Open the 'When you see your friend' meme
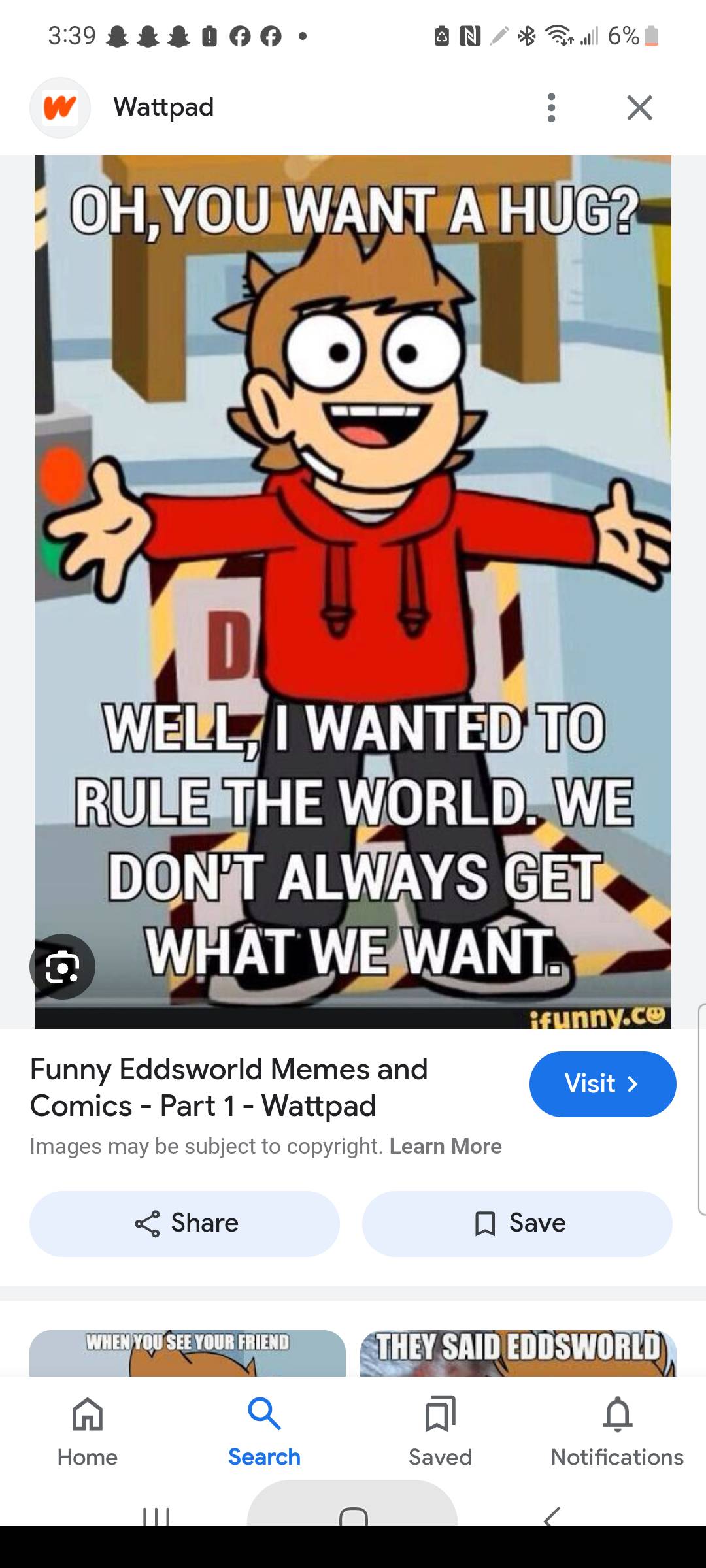 pos(188,1352)
